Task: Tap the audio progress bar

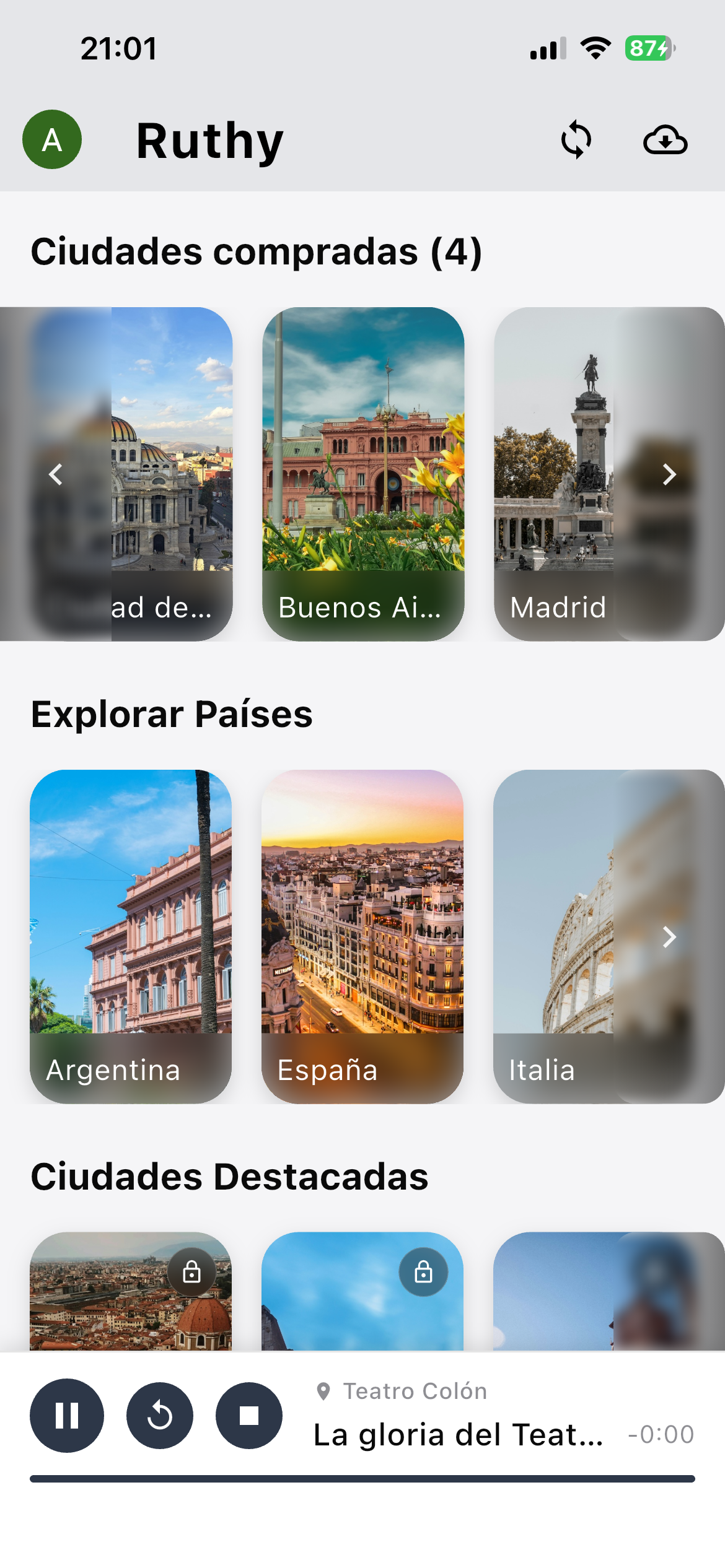Action: (362, 1479)
